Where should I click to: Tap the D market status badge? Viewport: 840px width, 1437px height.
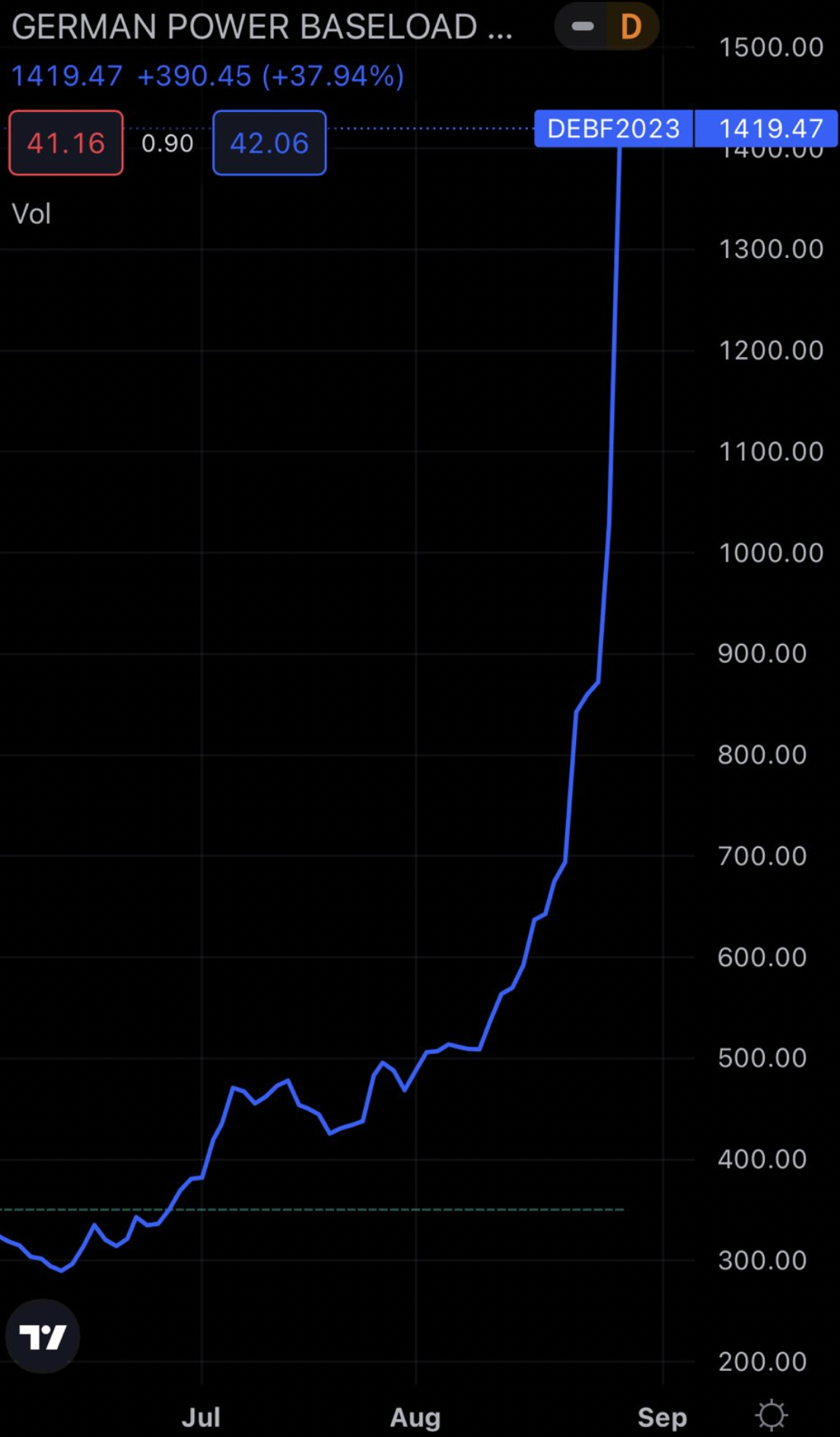tap(631, 27)
